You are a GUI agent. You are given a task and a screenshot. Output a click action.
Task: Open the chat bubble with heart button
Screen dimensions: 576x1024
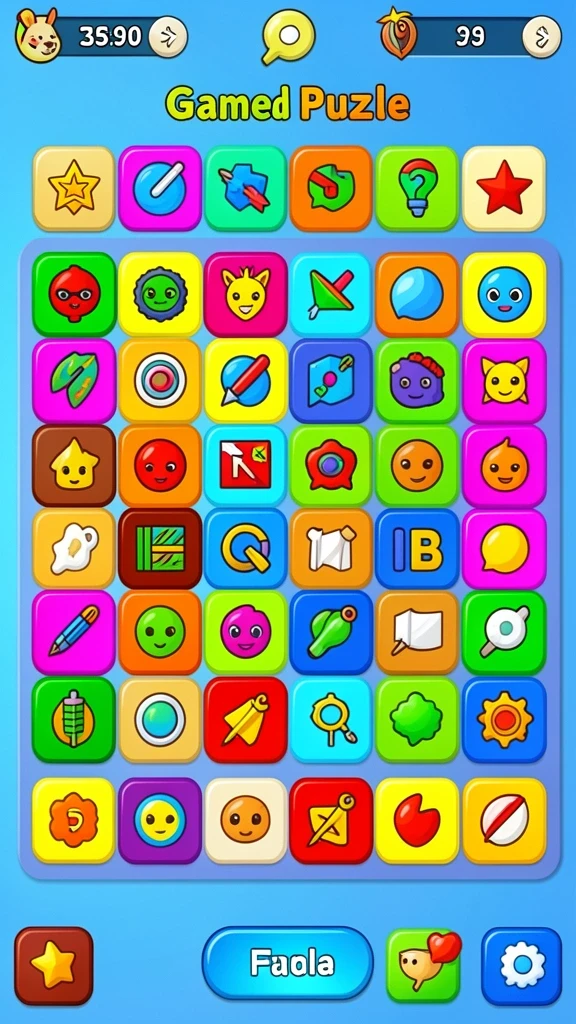click(423, 965)
